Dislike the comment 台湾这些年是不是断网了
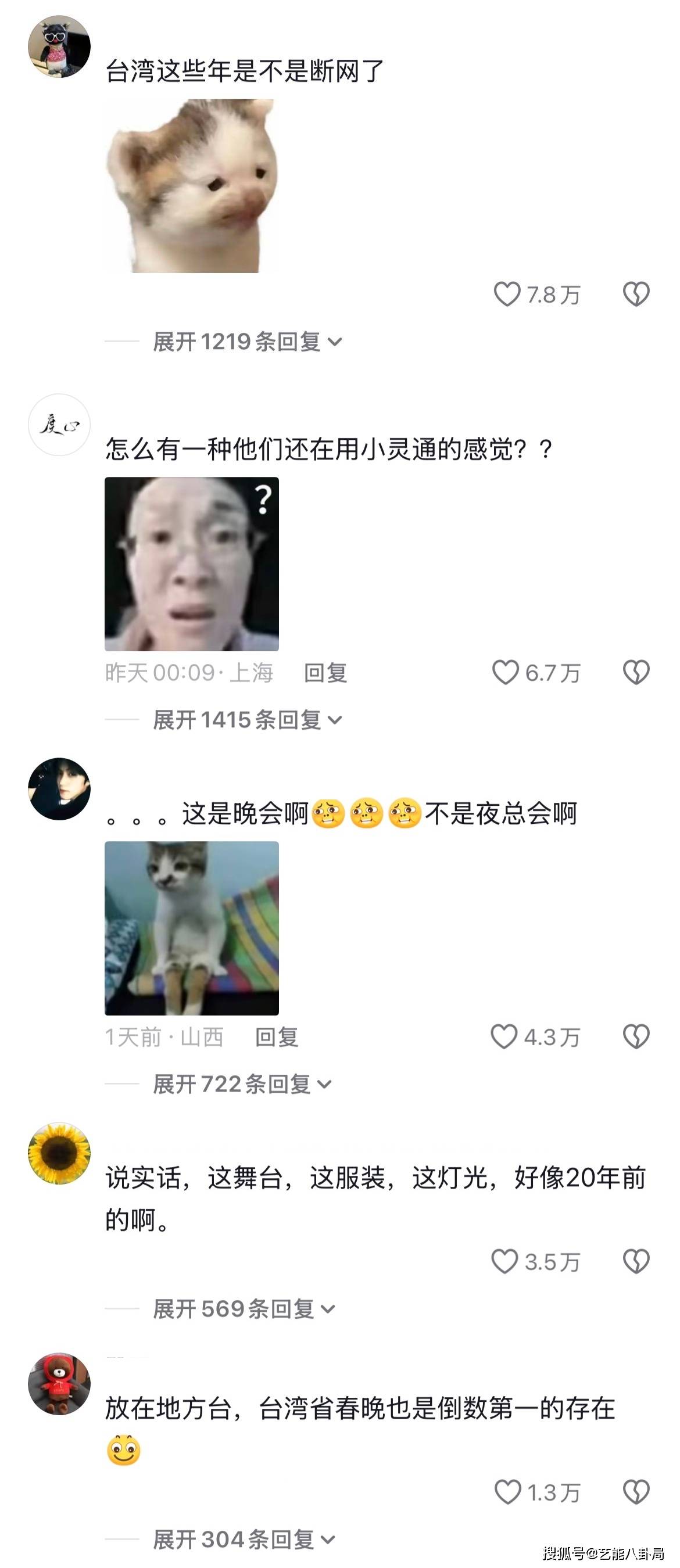This screenshot has height=1568, width=680. coord(636,294)
